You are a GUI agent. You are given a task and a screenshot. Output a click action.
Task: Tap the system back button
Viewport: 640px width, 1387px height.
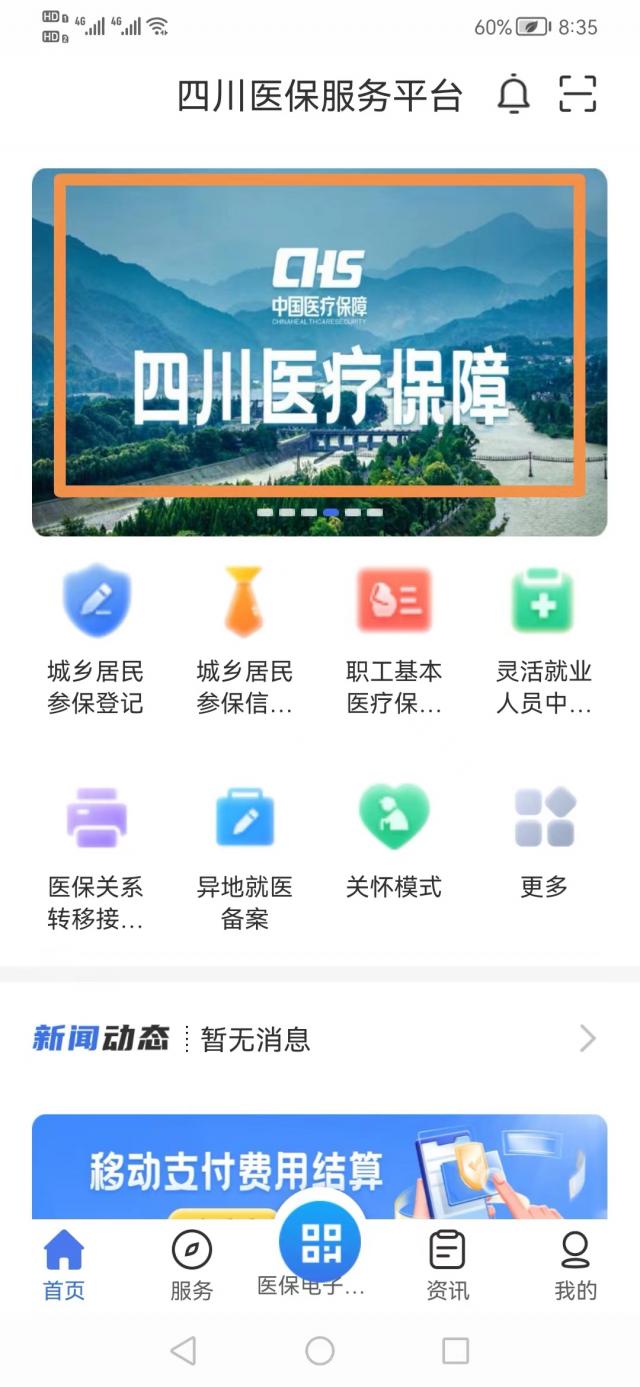pyautogui.click(x=183, y=1351)
